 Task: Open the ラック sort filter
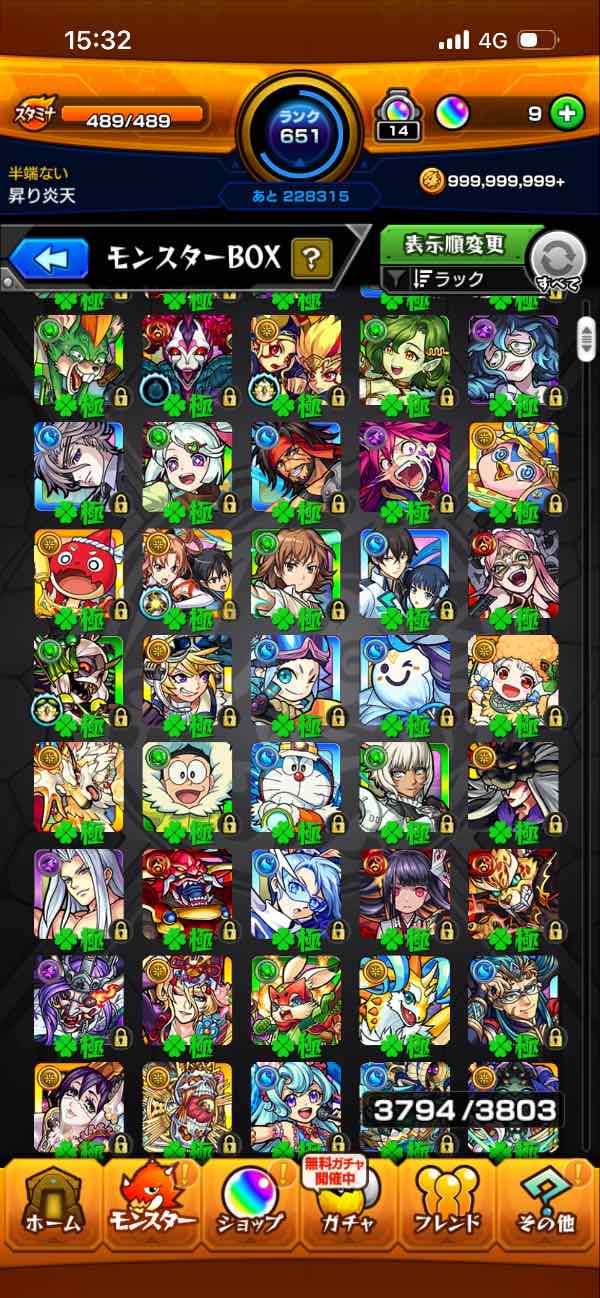coord(455,279)
